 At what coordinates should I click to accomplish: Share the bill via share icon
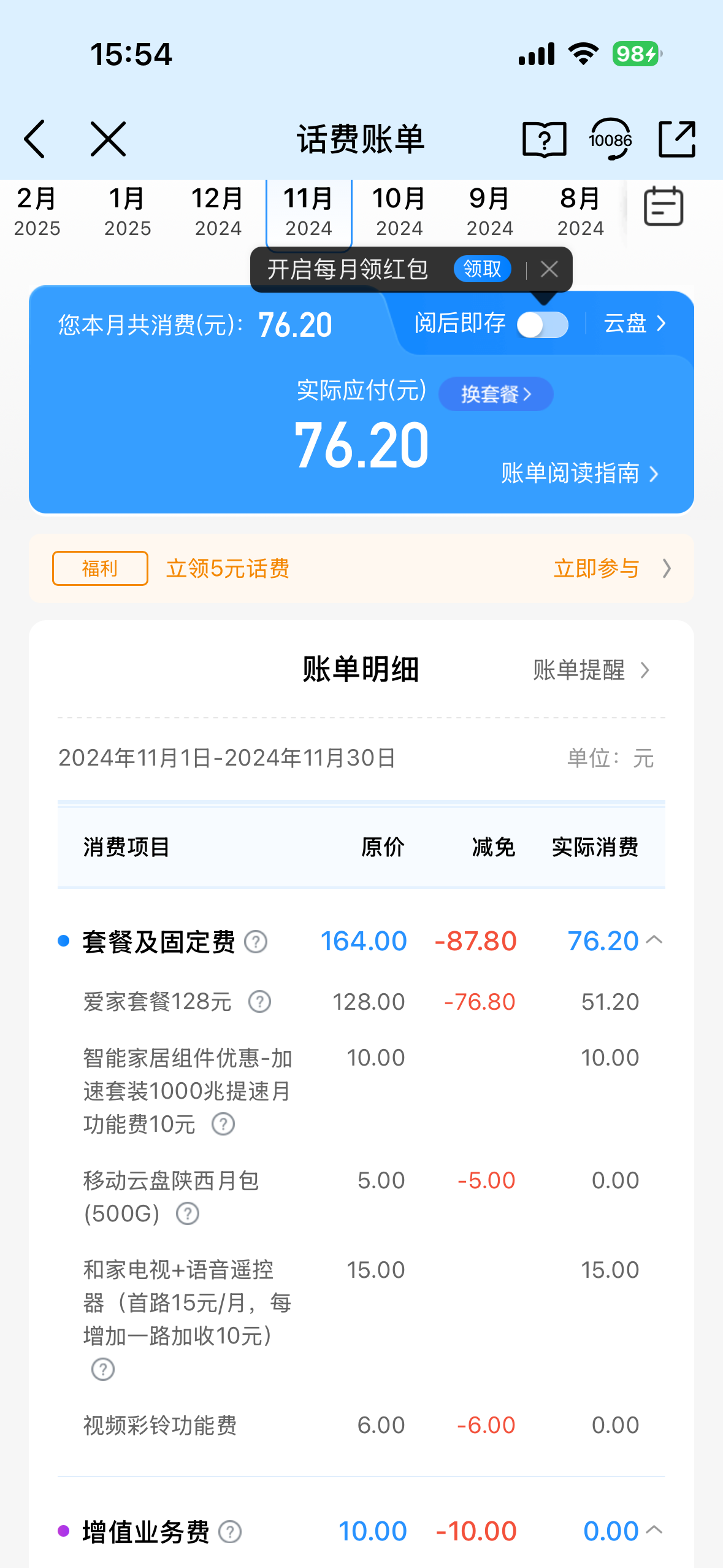click(x=677, y=139)
